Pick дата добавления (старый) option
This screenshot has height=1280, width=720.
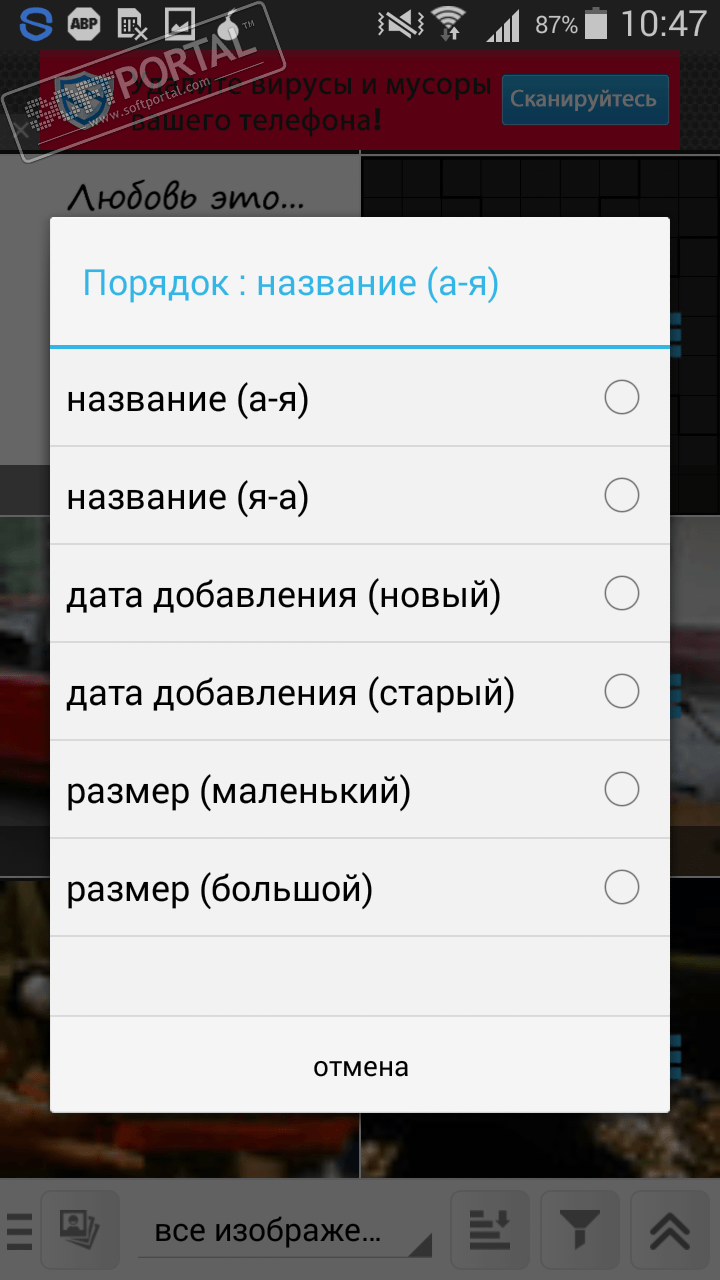[x=360, y=692]
